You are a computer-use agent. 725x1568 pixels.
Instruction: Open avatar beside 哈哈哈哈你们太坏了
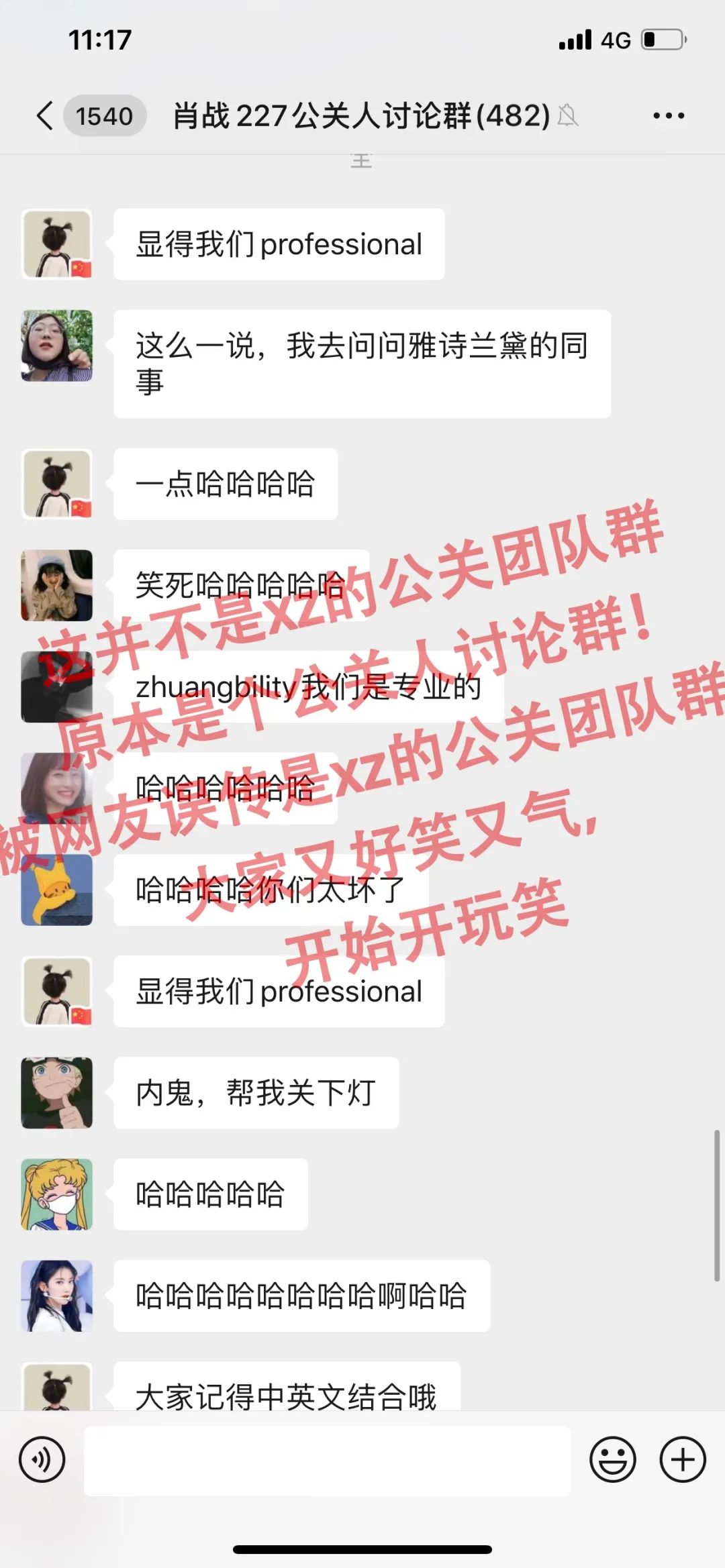click(x=57, y=890)
